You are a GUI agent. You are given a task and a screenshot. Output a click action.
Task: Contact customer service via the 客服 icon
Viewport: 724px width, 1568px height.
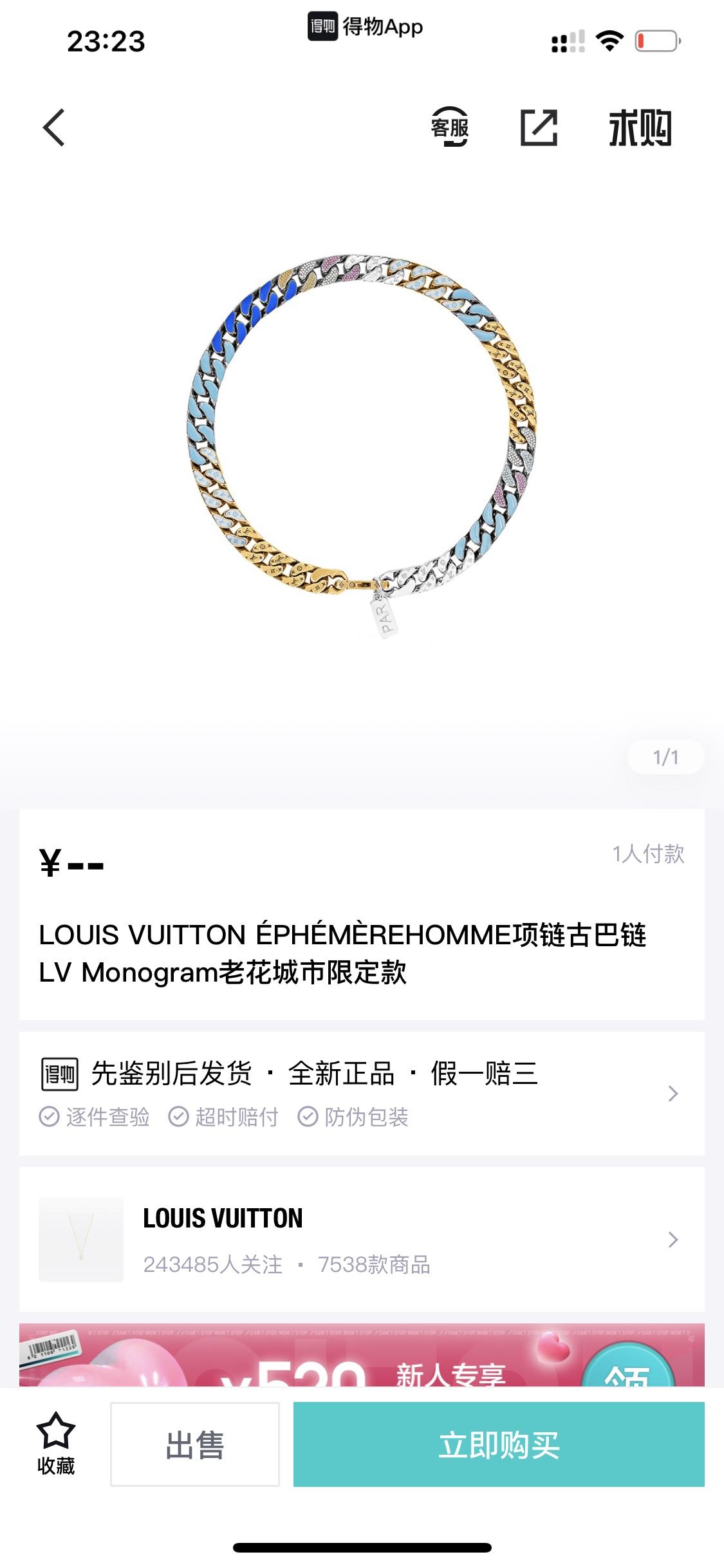pos(450,127)
